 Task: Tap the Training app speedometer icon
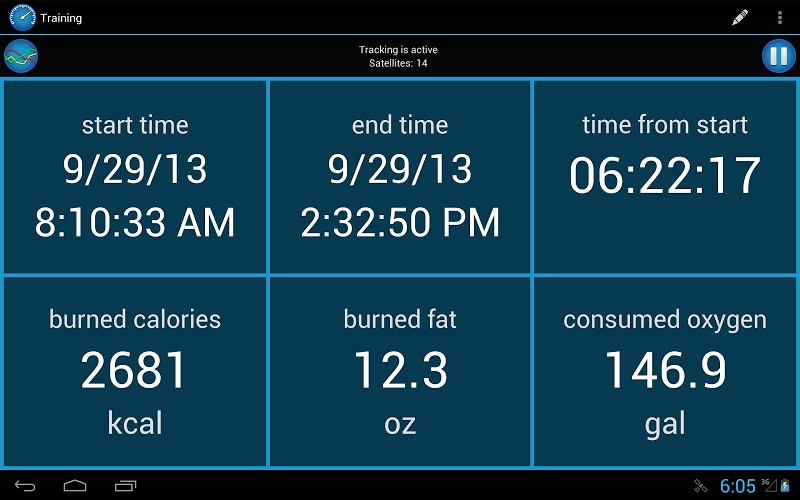point(21,17)
